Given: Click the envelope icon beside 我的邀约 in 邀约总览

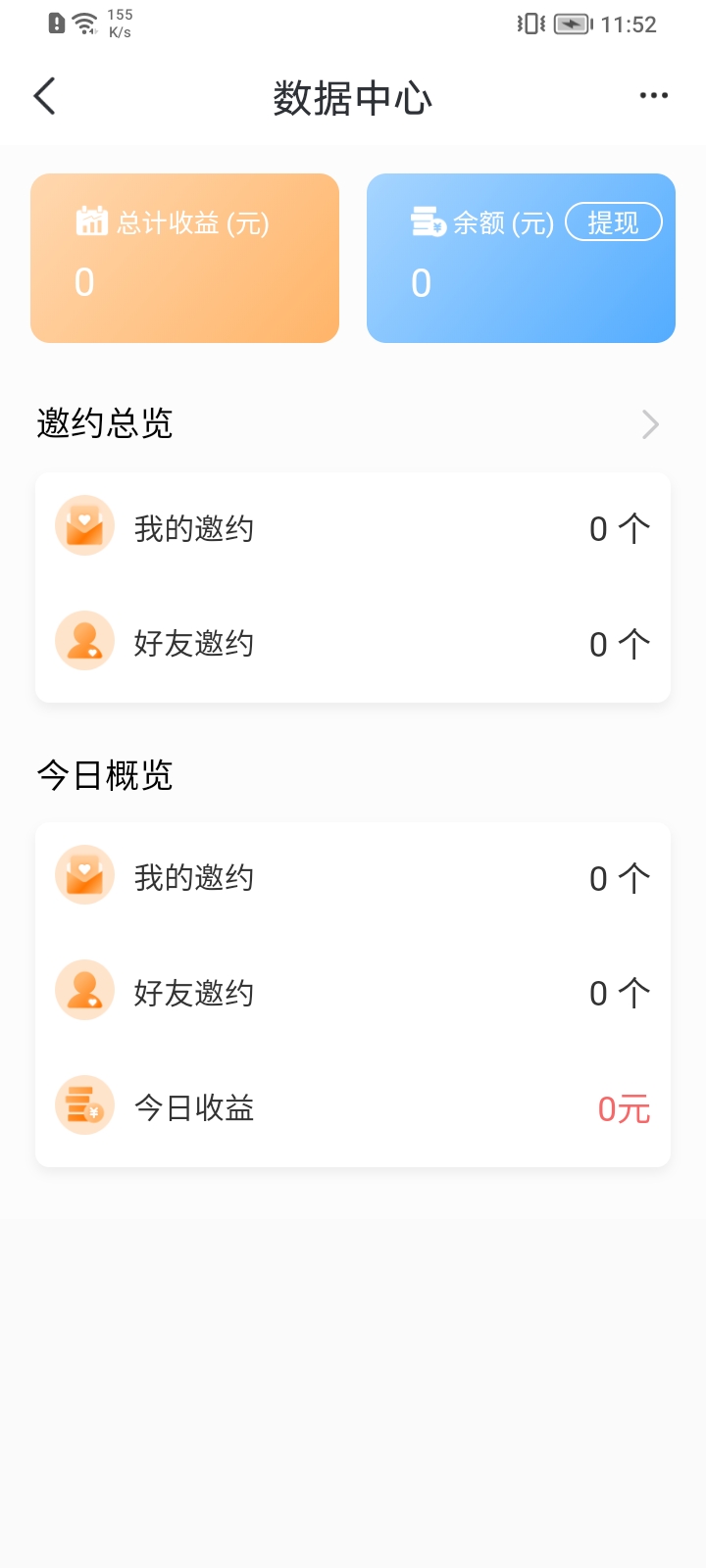Looking at the screenshot, I should (84, 525).
